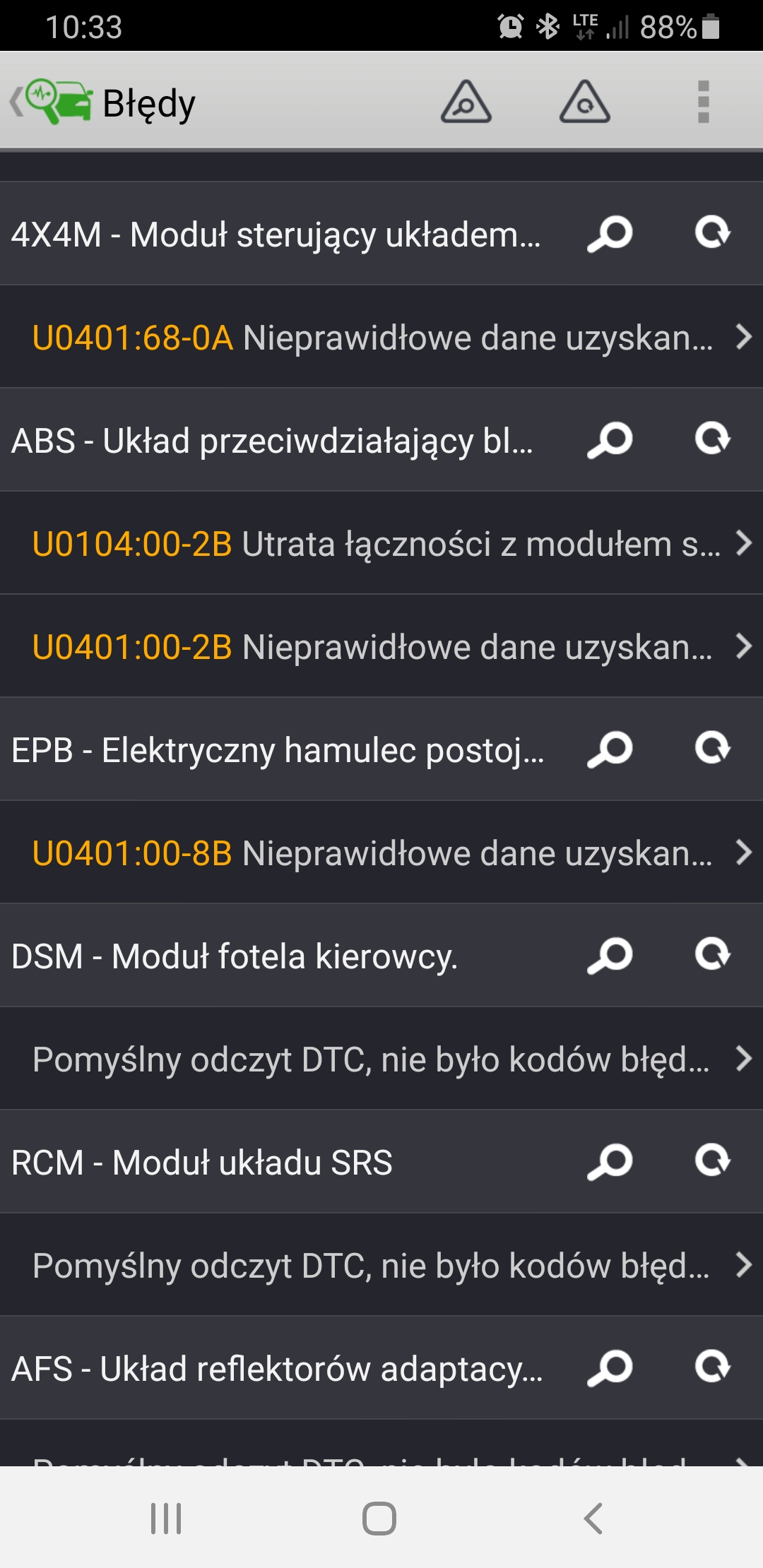Go to the home screen
Image resolution: width=763 pixels, height=1568 pixels.
tap(379, 1519)
